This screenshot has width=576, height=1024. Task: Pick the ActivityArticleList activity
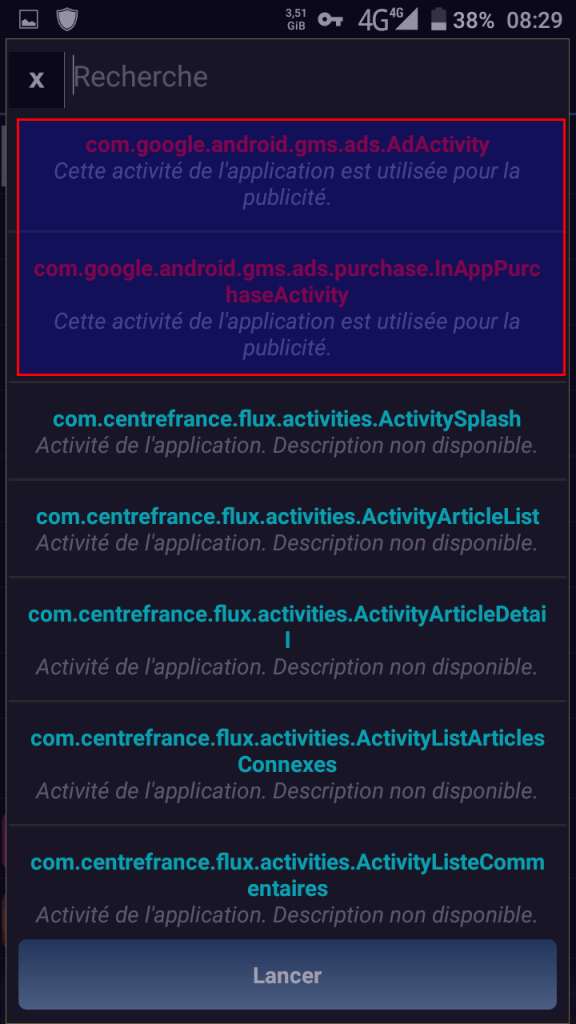click(x=287, y=529)
